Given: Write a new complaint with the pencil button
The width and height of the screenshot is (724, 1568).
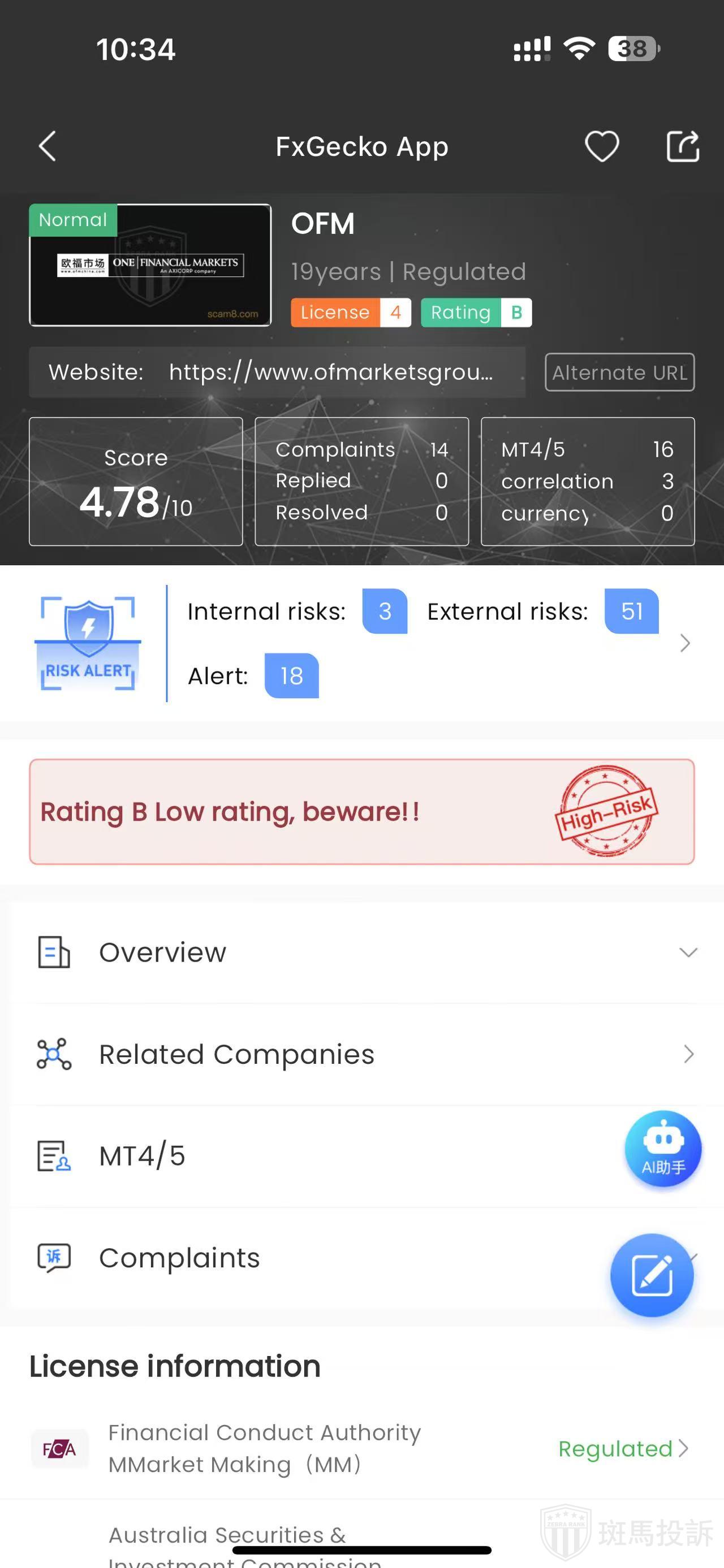Looking at the screenshot, I should tap(652, 1275).
